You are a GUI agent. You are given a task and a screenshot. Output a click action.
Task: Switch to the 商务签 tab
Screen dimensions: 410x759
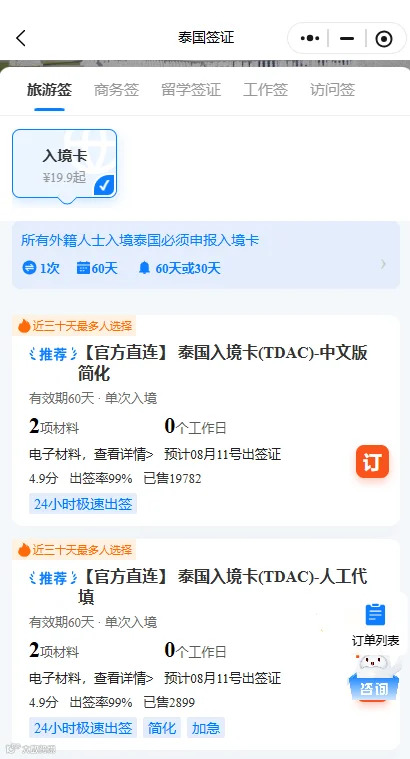click(x=116, y=90)
